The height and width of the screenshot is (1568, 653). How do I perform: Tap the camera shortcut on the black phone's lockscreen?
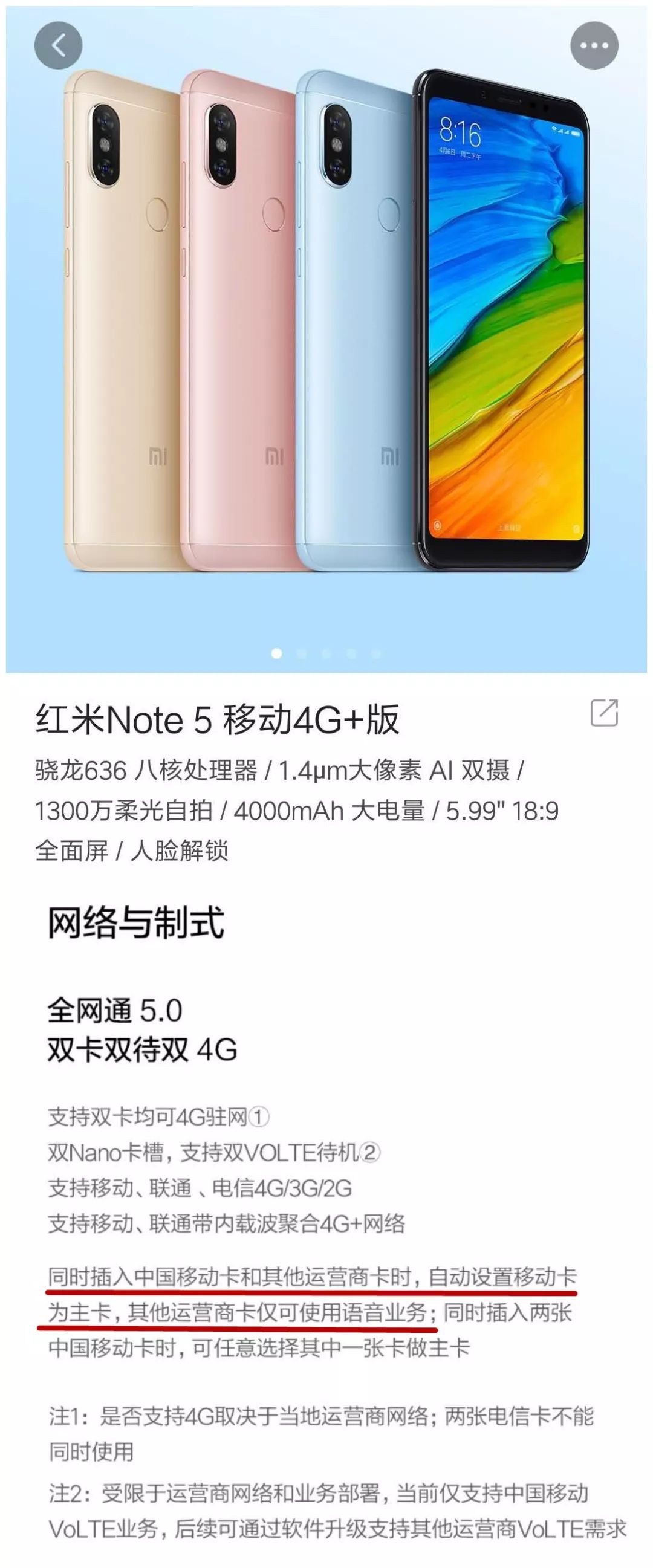(x=575, y=527)
